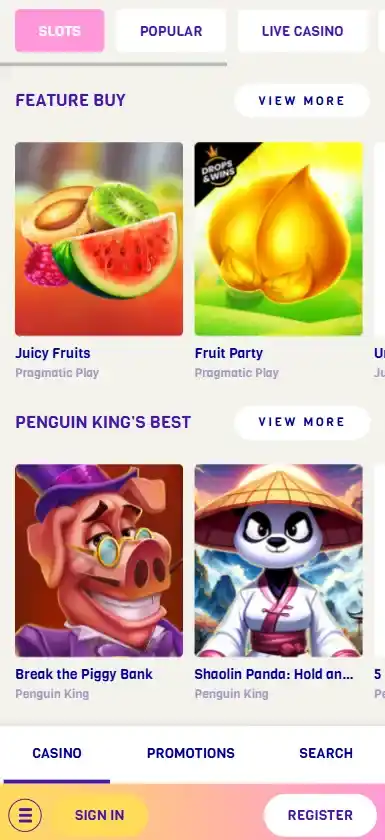Screen dimensions: 385x840
Task: Play Shaolin Panda: Hold and Win
Action: (278, 560)
